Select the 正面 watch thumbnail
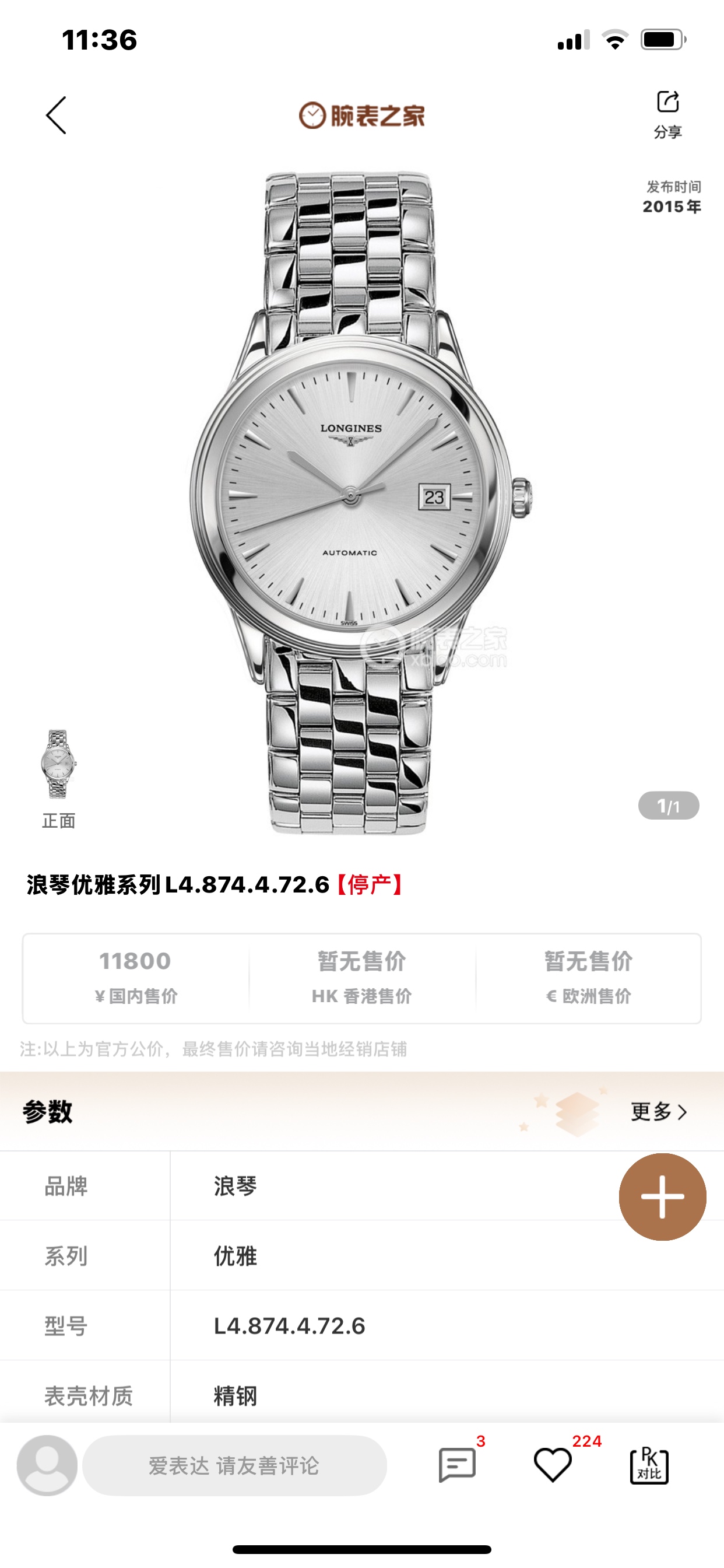Image resolution: width=724 pixels, height=1568 pixels. point(58,765)
